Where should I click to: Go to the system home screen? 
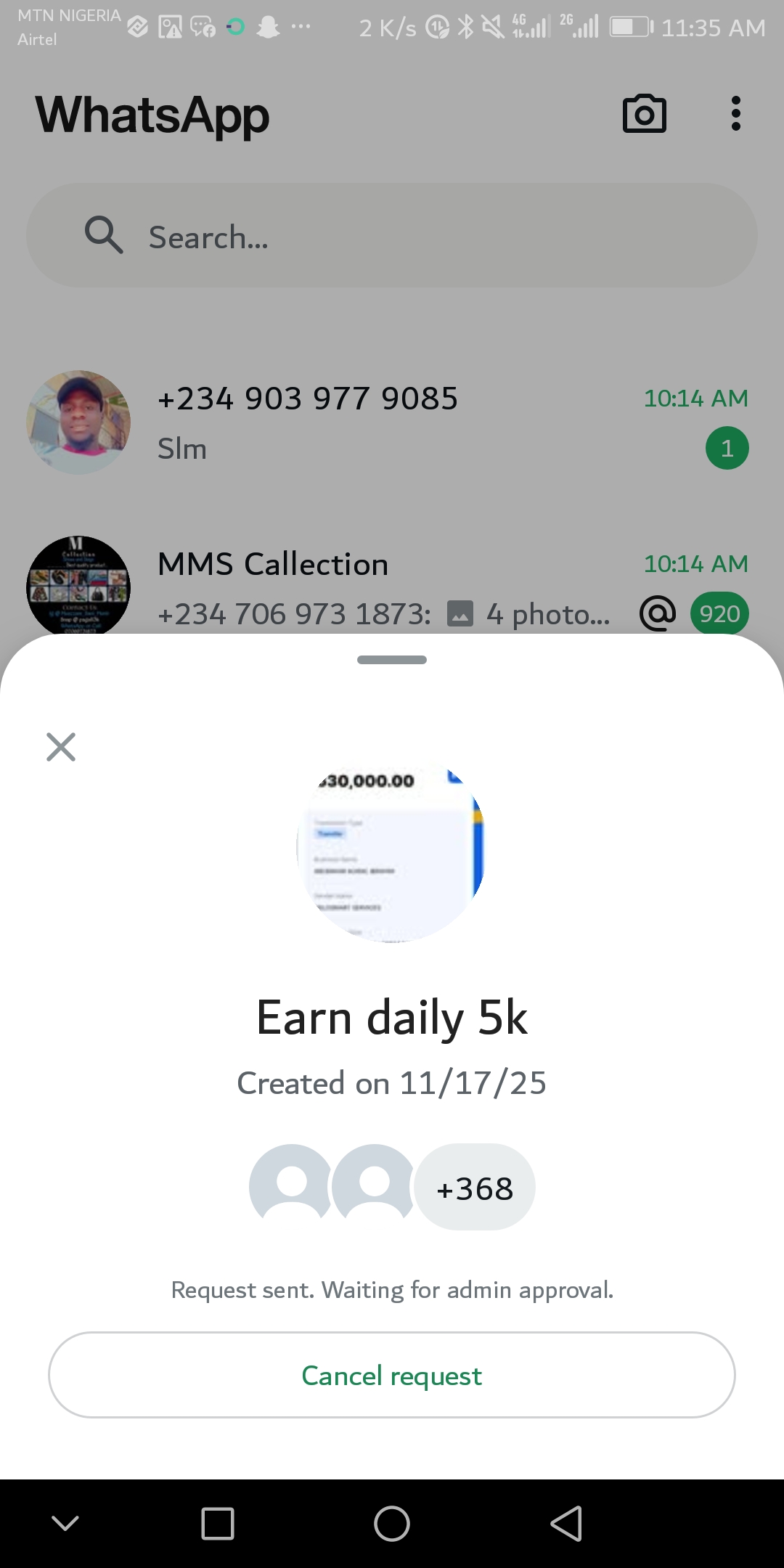(392, 1523)
